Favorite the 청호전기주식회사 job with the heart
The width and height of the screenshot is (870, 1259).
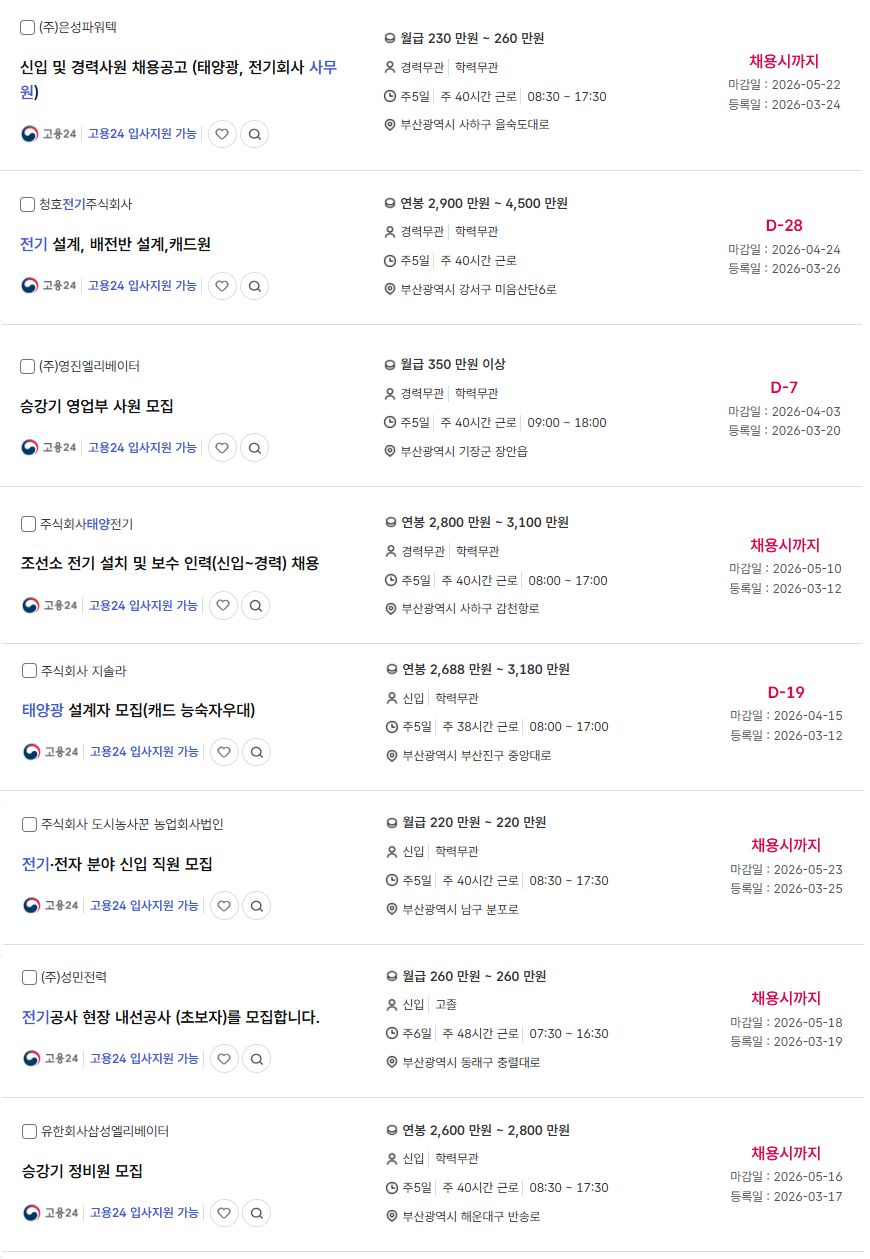[222, 286]
